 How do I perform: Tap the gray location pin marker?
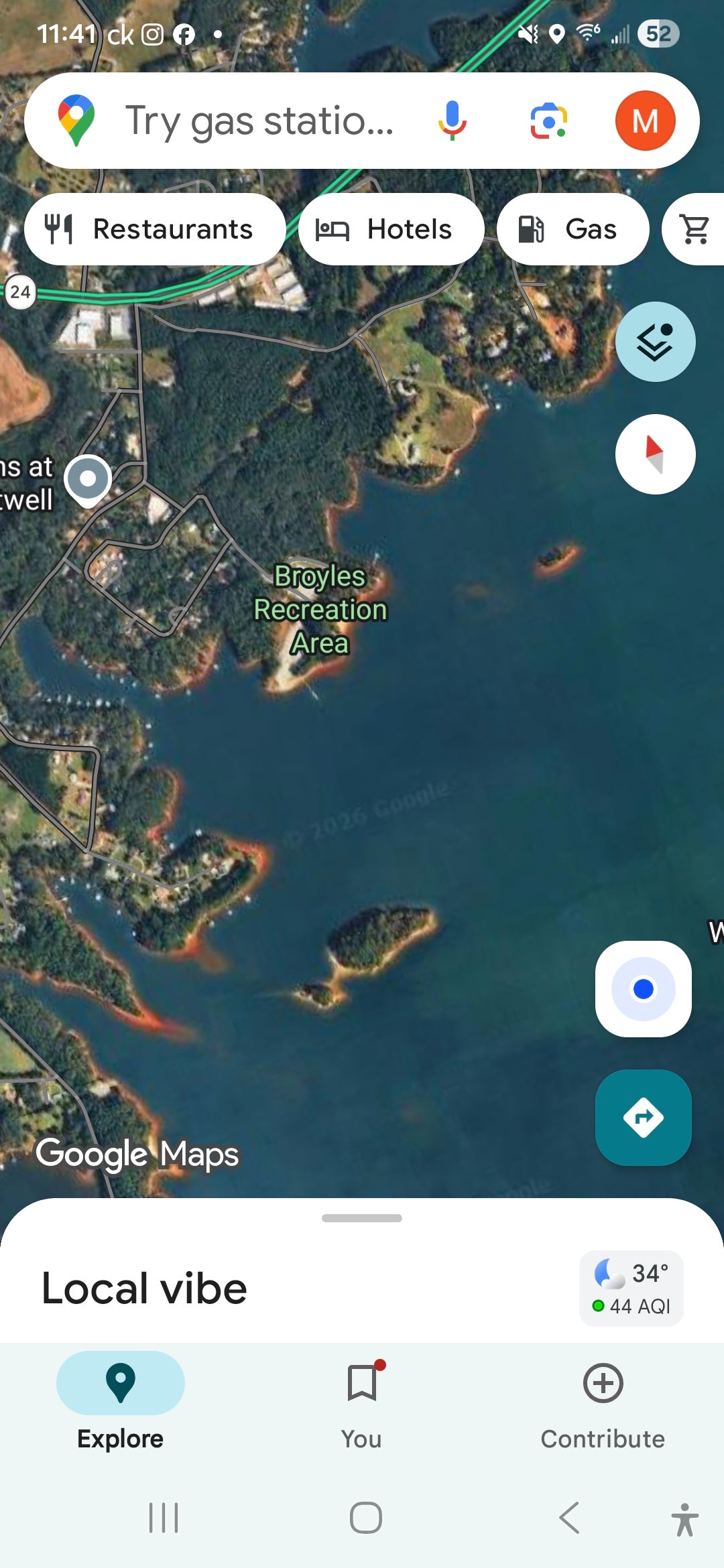(x=88, y=479)
